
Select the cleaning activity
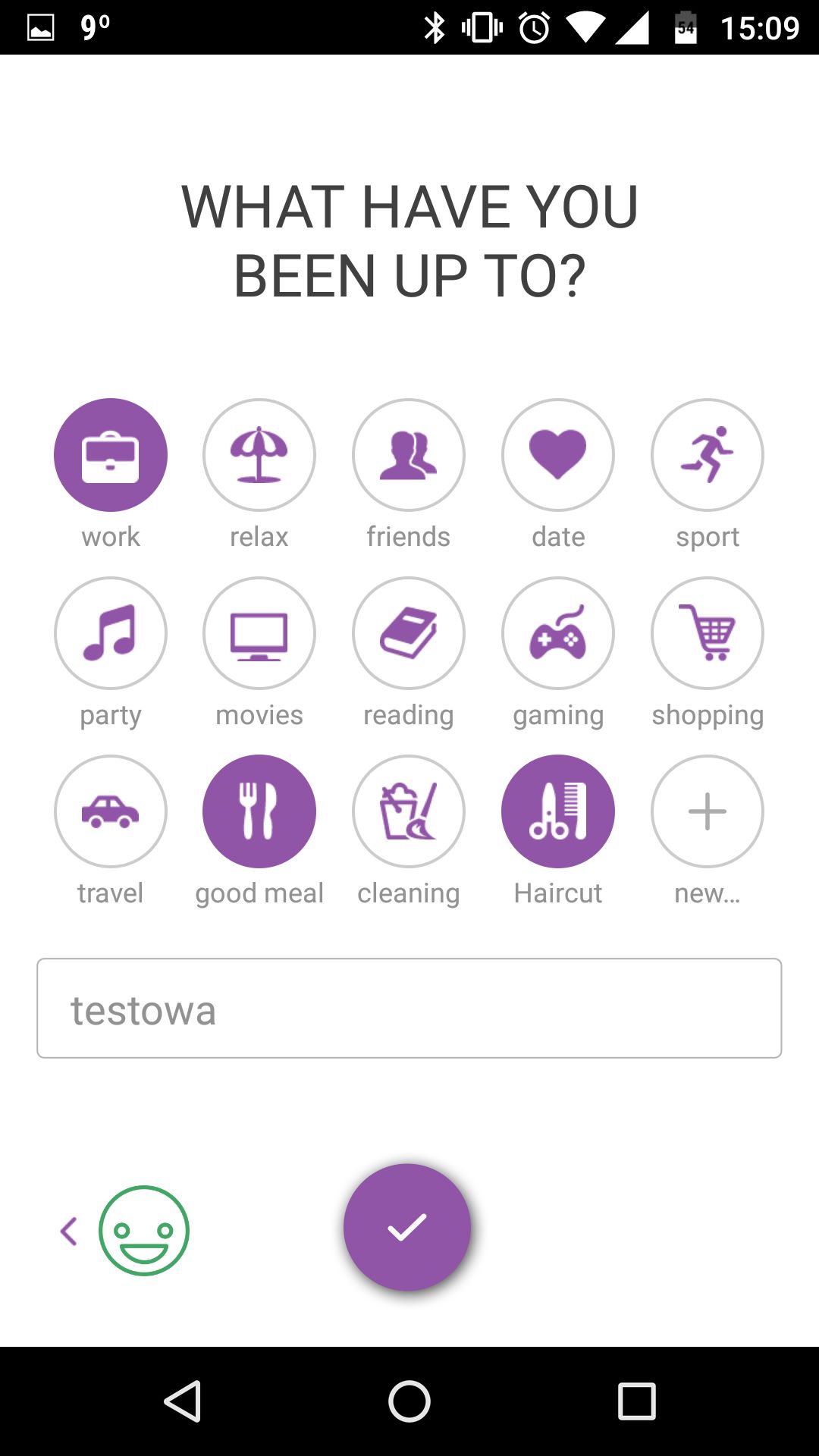coord(409,811)
